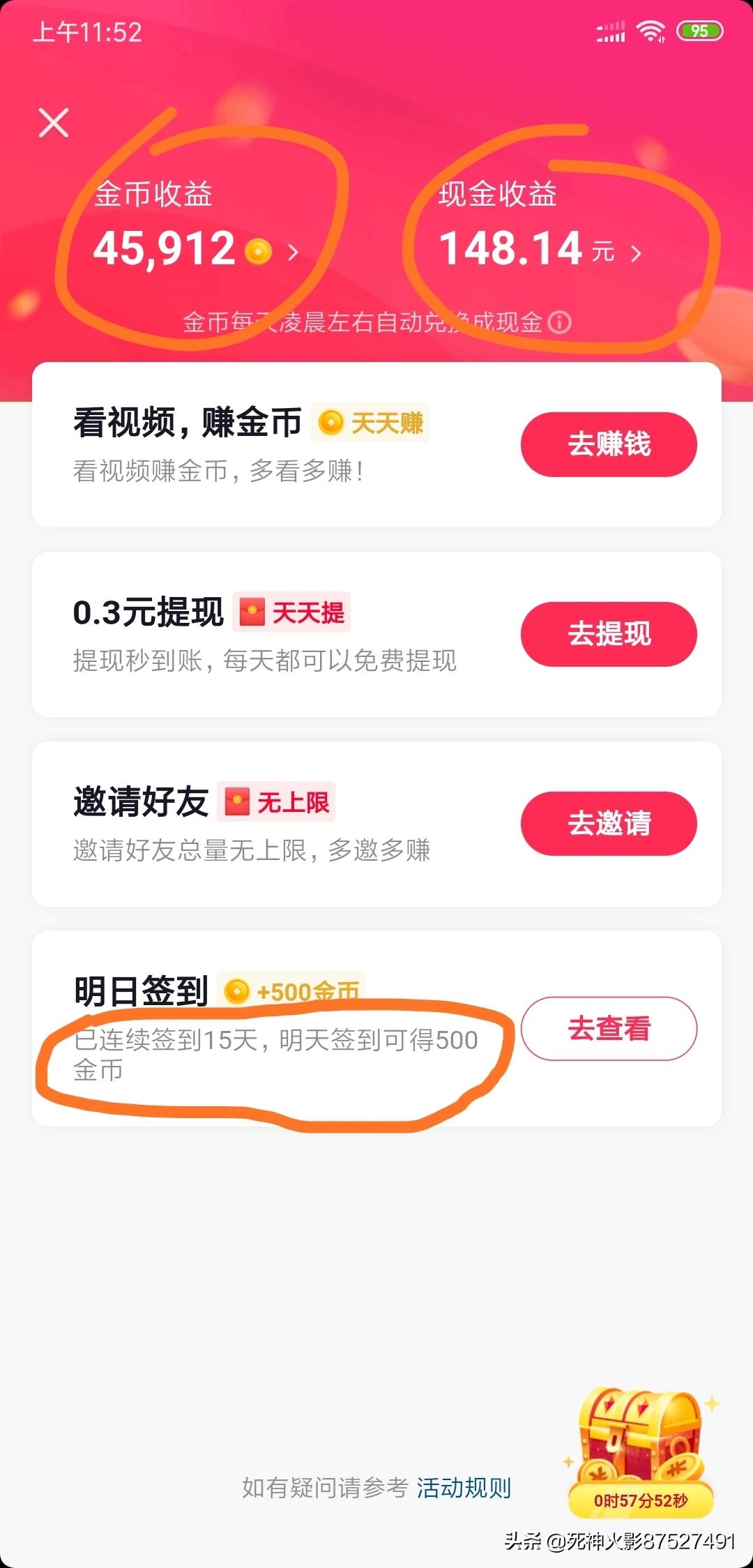Tap the 去赚钱 button
Screen dimensions: 753x1568
click(x=608, y=444)
